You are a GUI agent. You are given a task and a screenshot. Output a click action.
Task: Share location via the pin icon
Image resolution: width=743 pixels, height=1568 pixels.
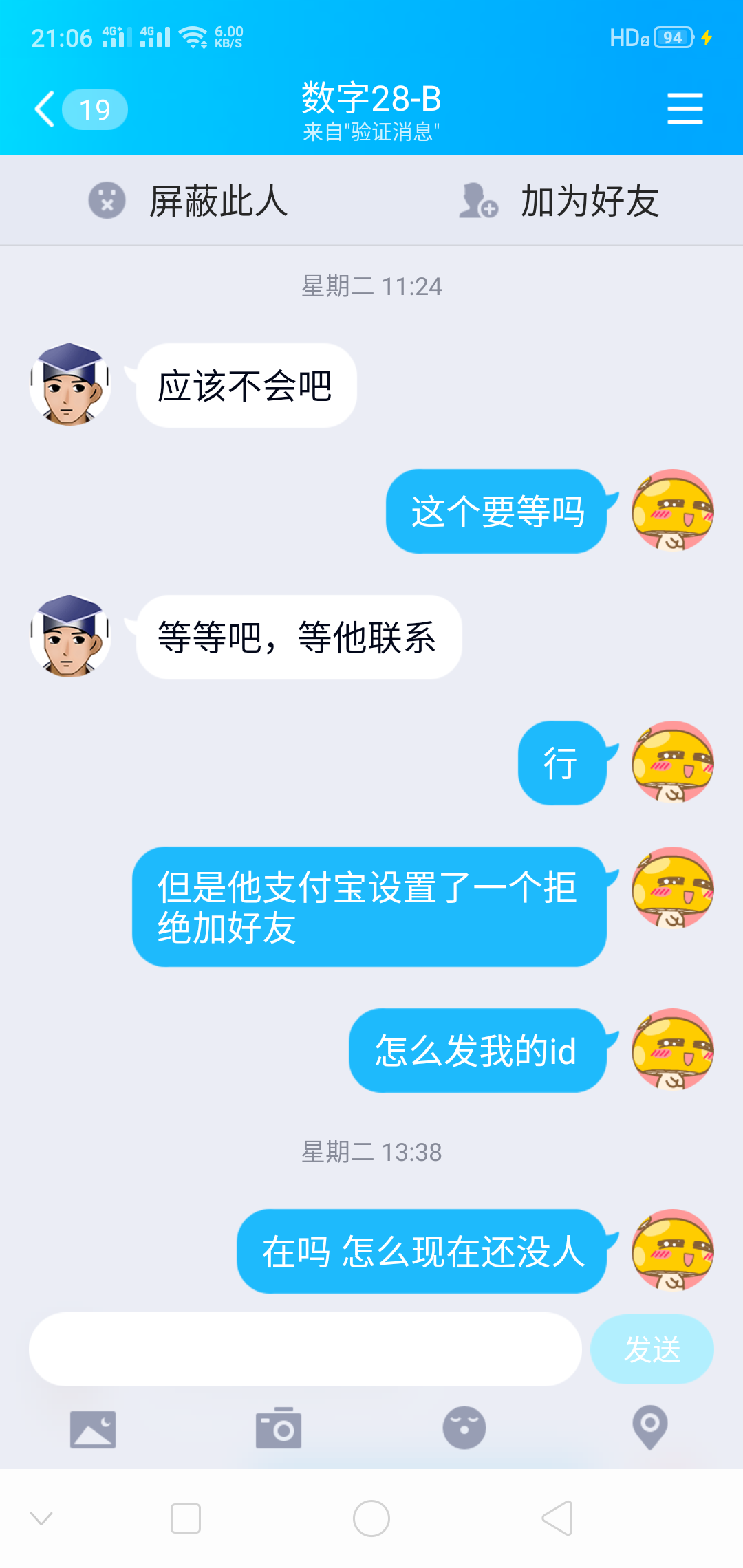[650, 1429]
